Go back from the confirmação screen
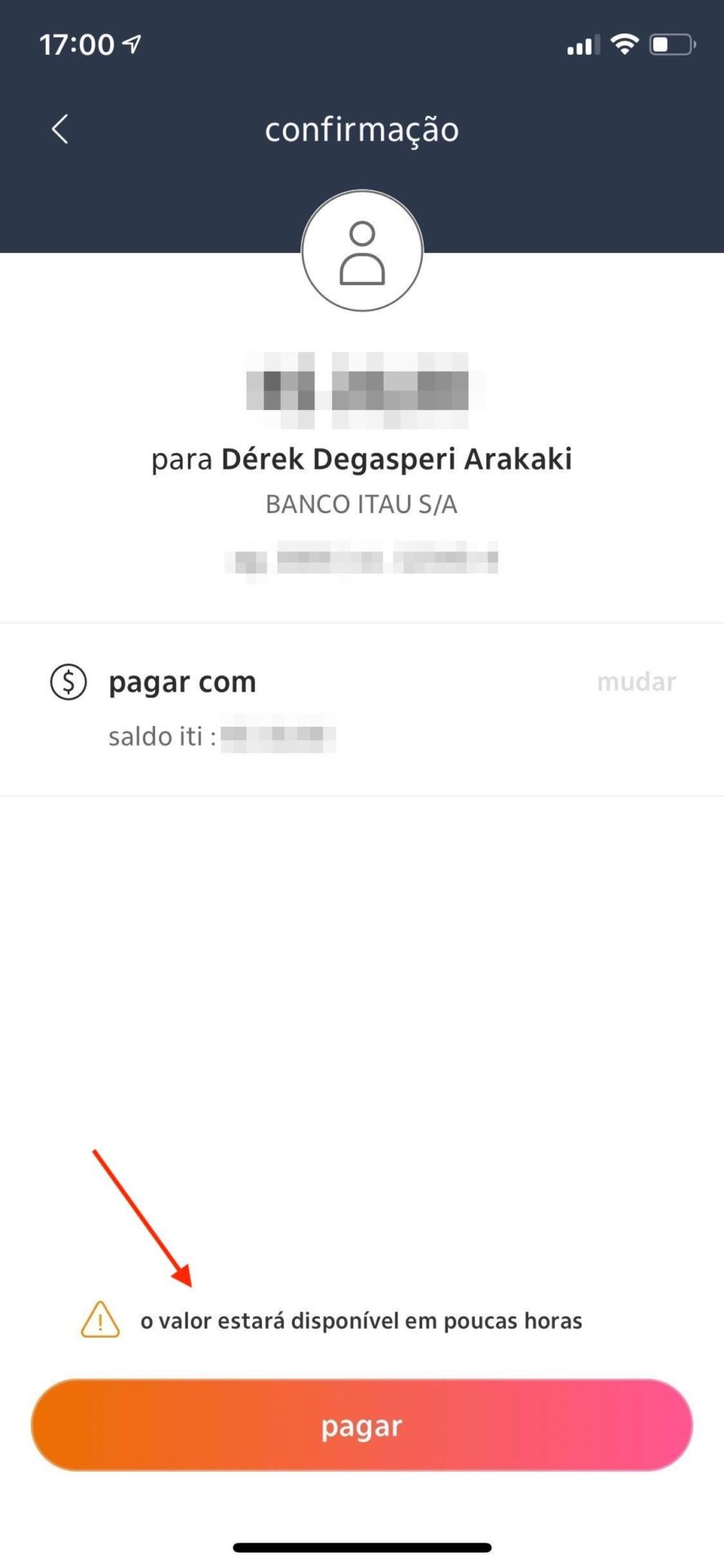This screenshot has width=724, height=1568. (x=60, y=129)
